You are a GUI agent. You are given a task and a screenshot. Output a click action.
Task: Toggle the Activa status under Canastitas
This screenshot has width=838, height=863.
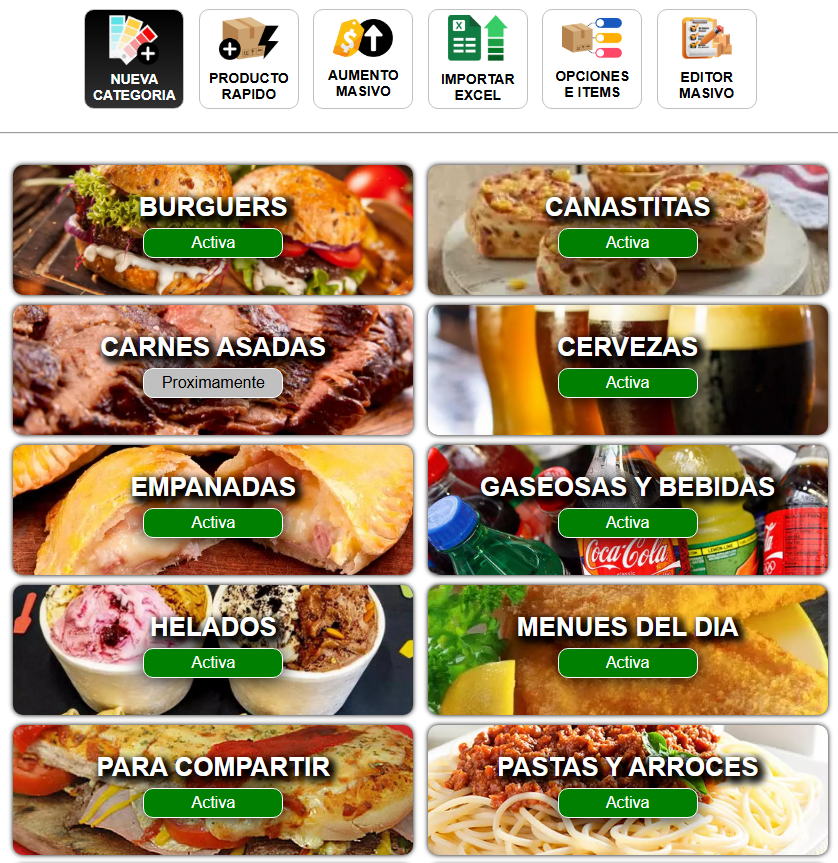[x=627, y=243]
